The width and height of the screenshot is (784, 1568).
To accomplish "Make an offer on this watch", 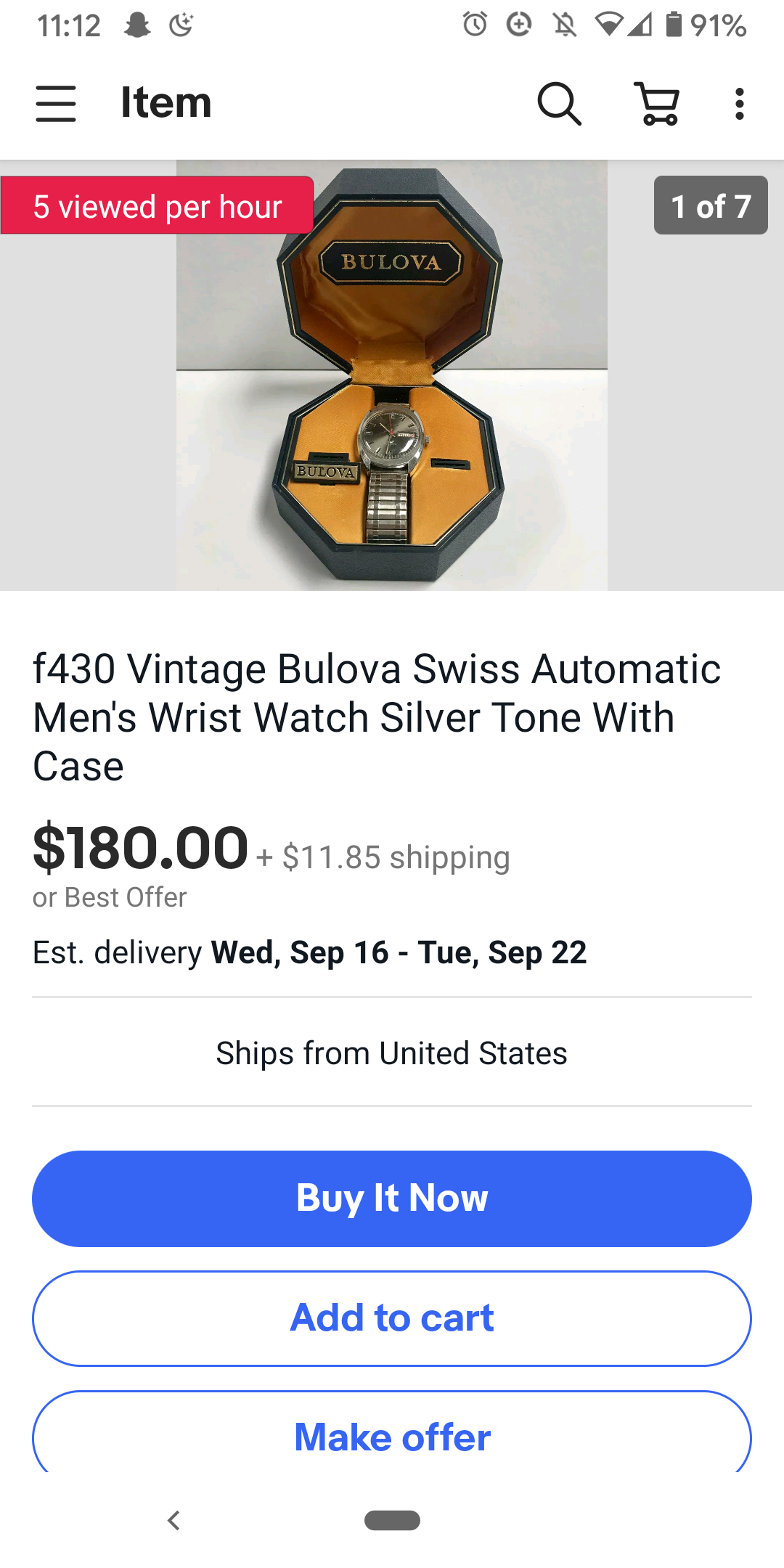I will (392, 1436).
